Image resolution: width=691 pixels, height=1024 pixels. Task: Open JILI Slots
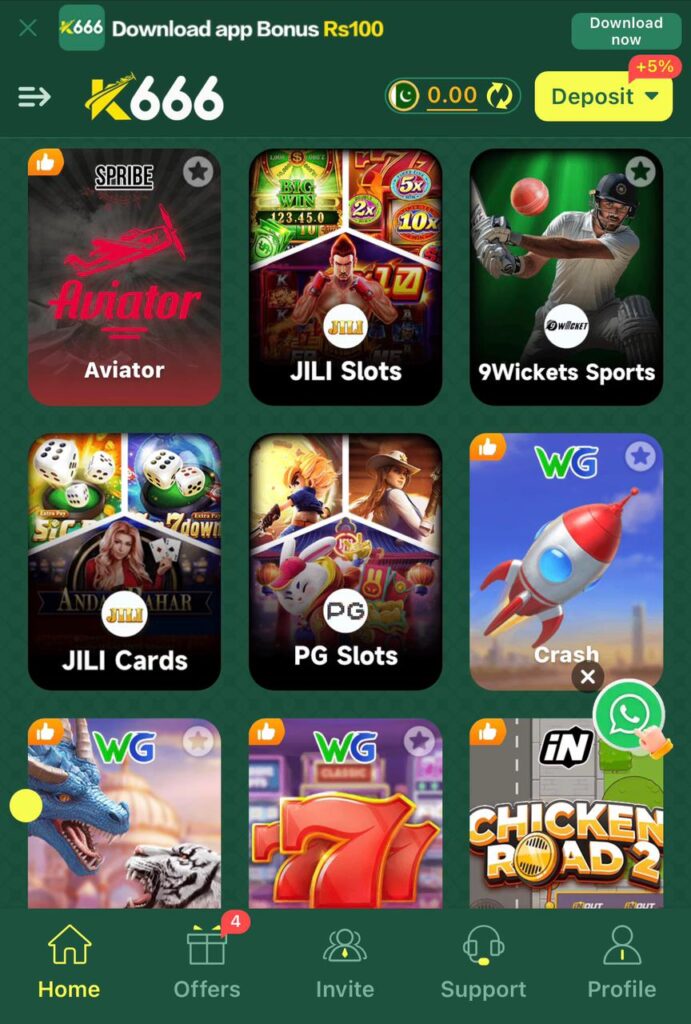point(345,278)
